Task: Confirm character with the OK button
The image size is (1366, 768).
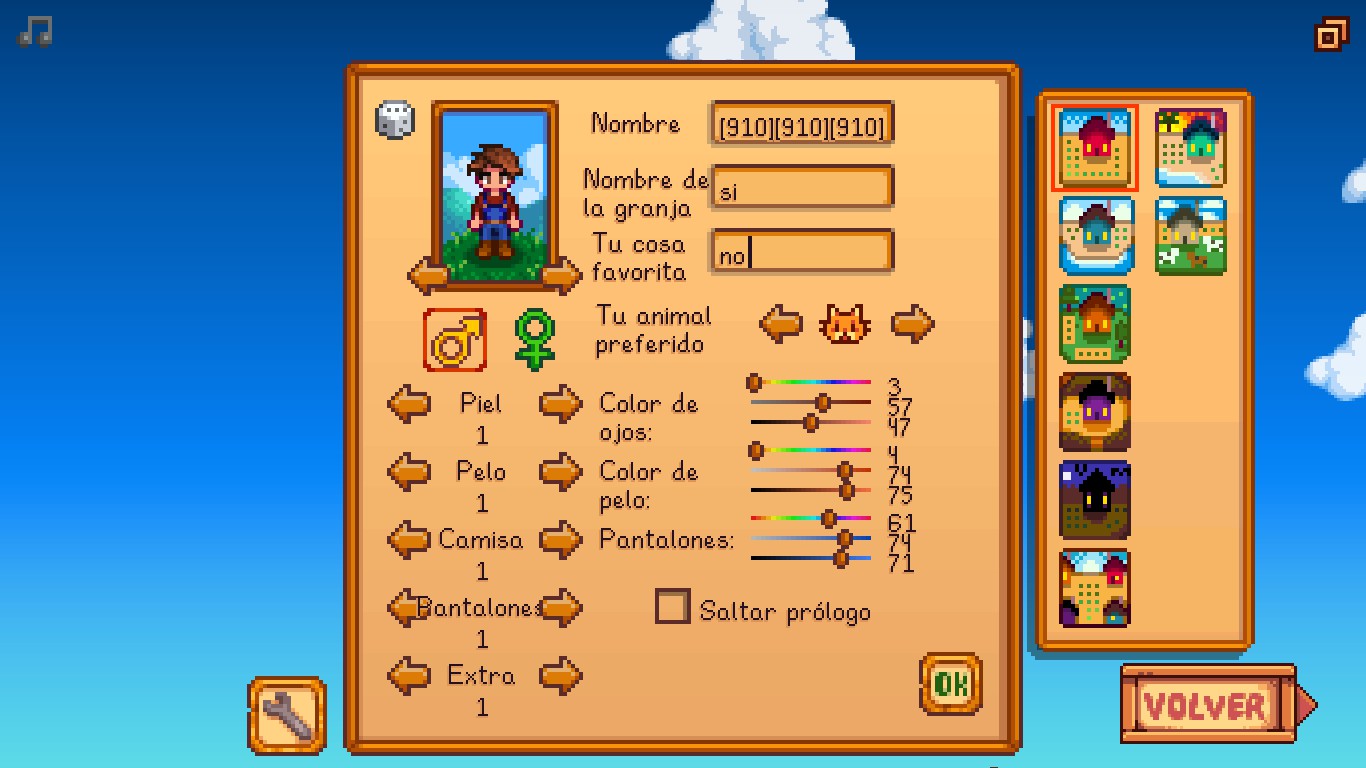Action: coord(950,683)
